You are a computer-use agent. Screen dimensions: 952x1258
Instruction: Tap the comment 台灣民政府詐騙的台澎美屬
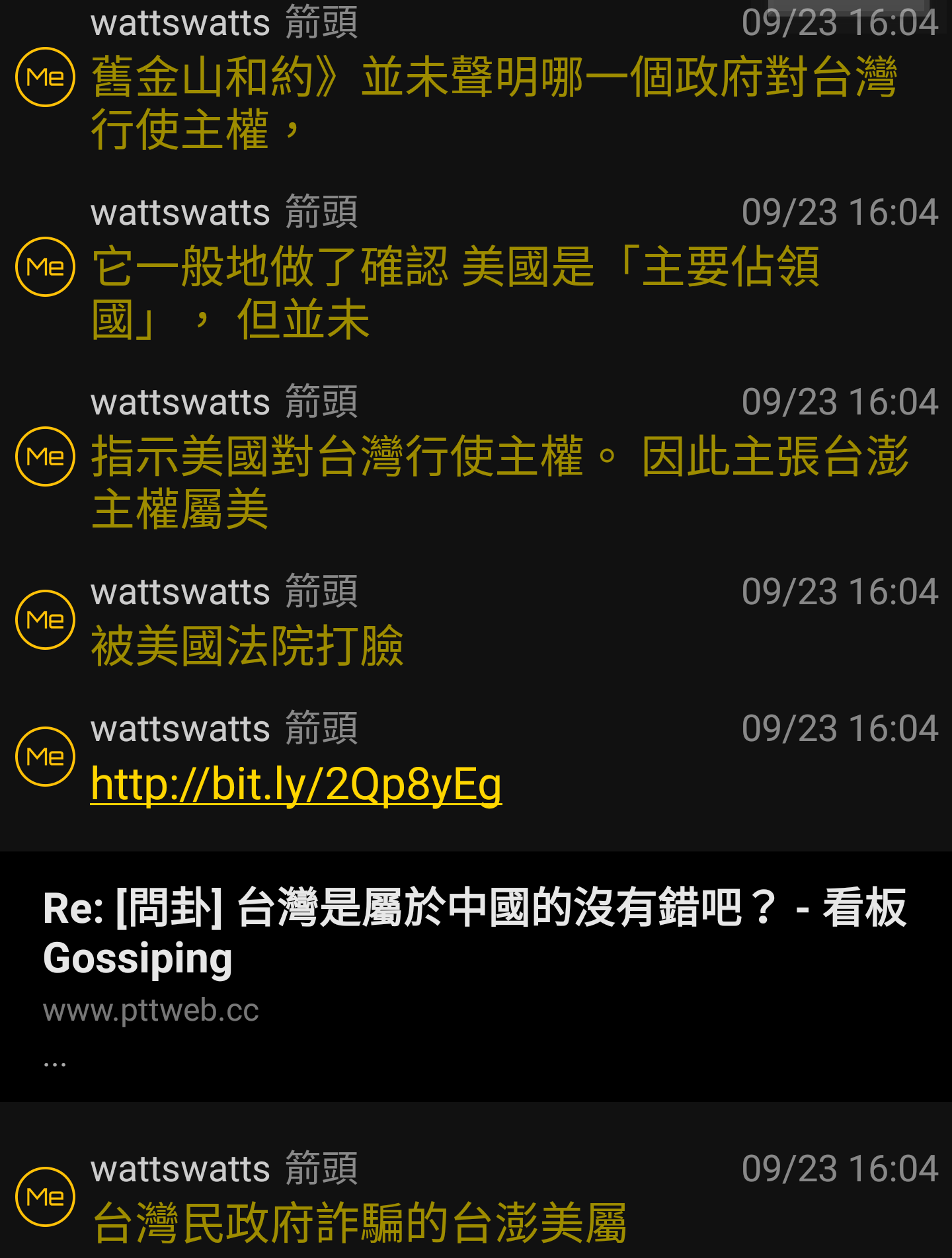tap(359, 1222)
